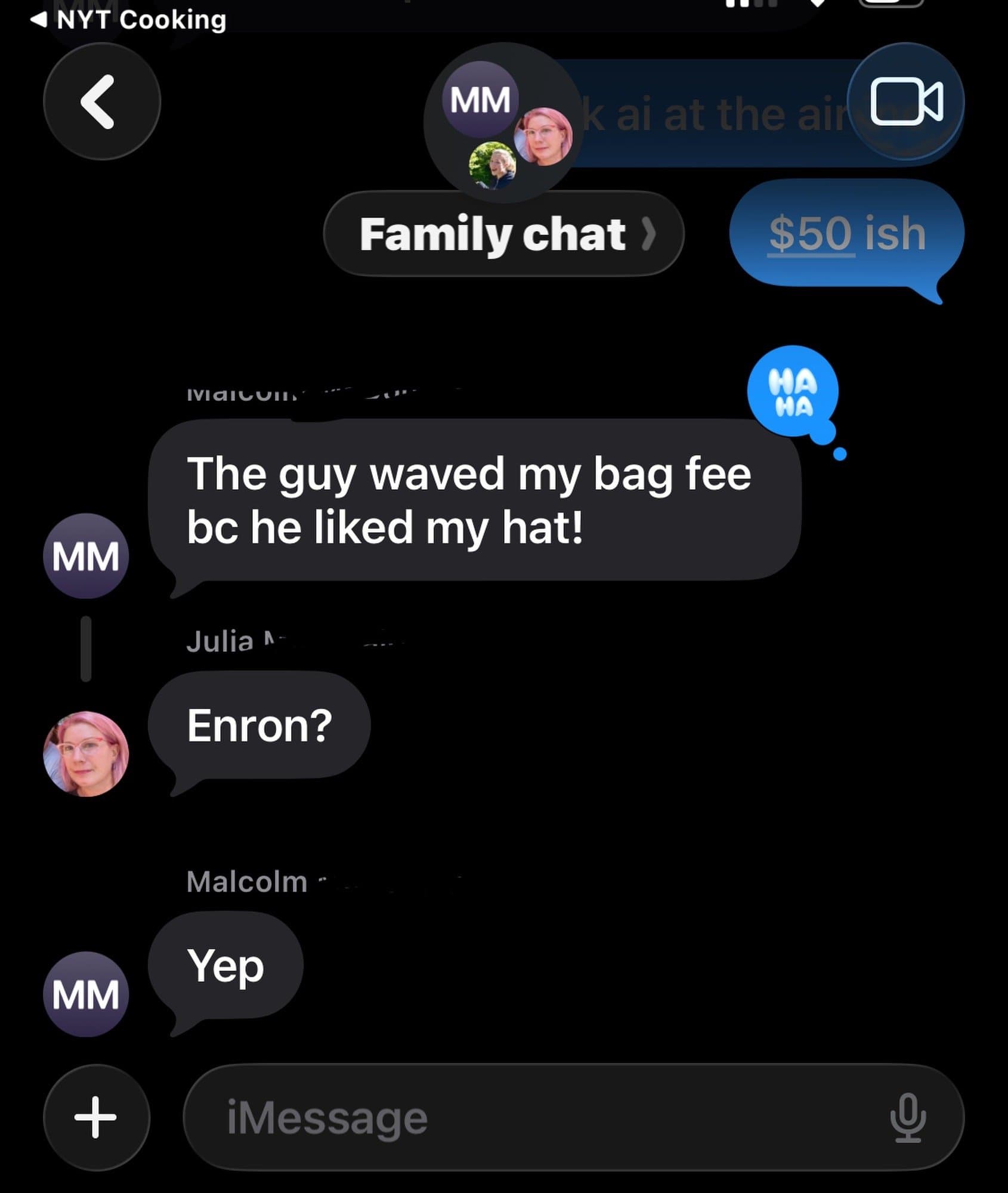Tap the MM avatar beside "Yep"
This screenshot has height=1193, width=1008.
(x=86, y=994)
